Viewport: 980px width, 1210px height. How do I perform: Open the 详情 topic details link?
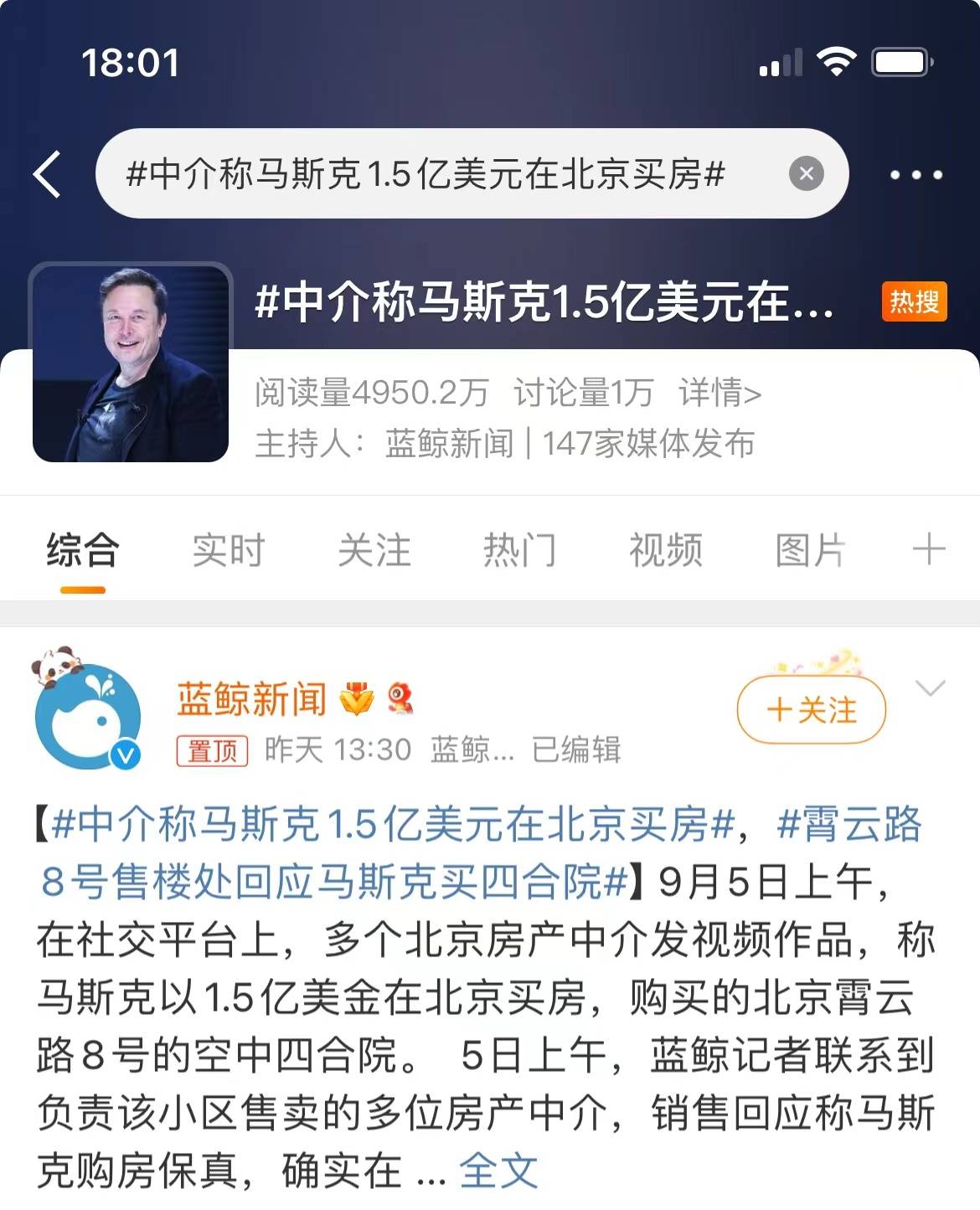(x=720, y=392)
